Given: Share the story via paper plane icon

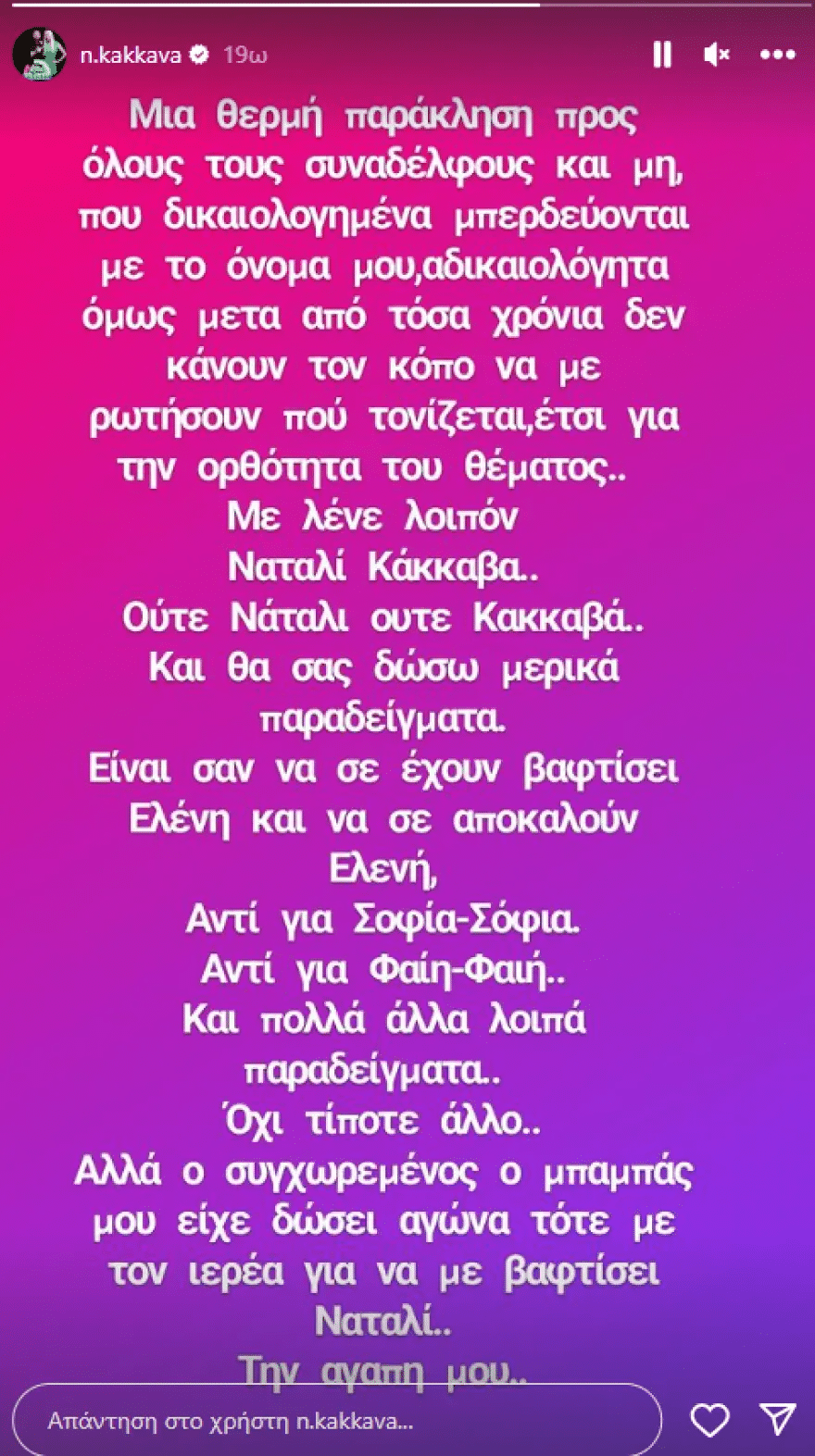Looking at the screenshot, I should (777, 1419).
